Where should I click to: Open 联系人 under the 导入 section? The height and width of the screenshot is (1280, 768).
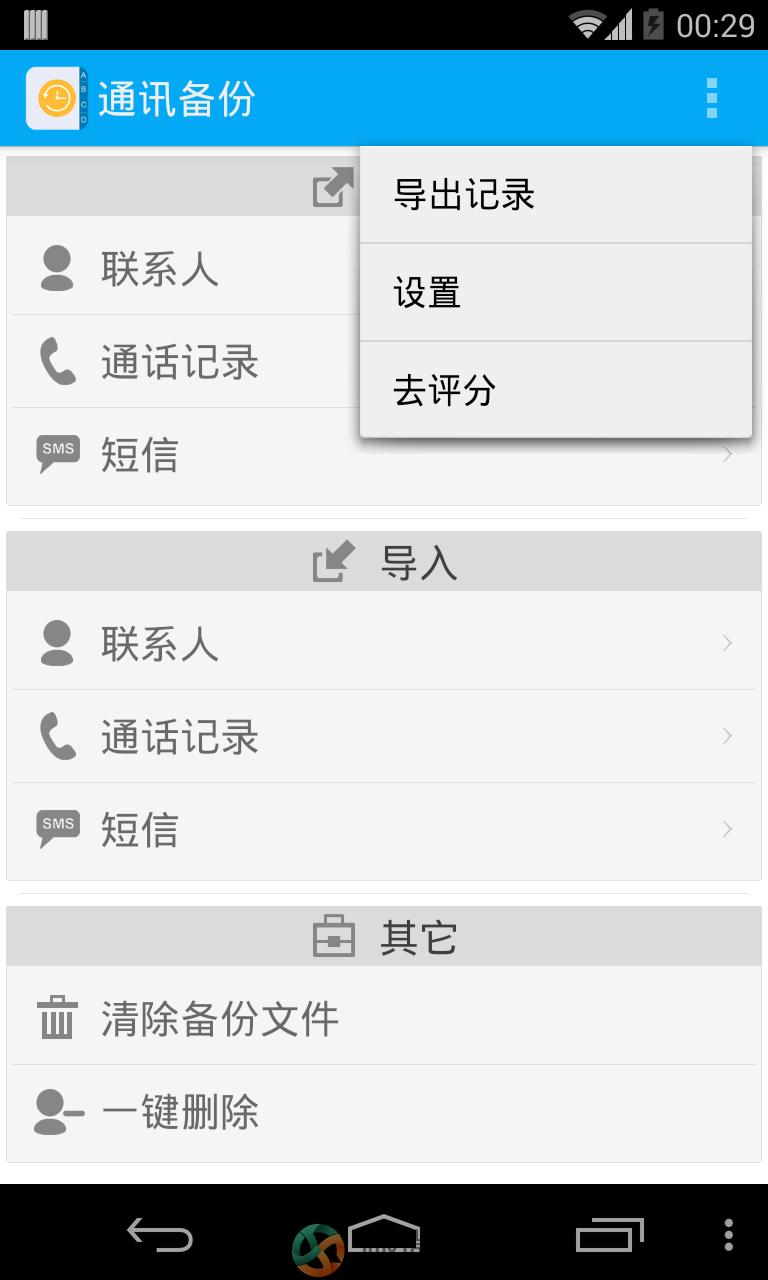pyautogui.click(x=384, y=643)
